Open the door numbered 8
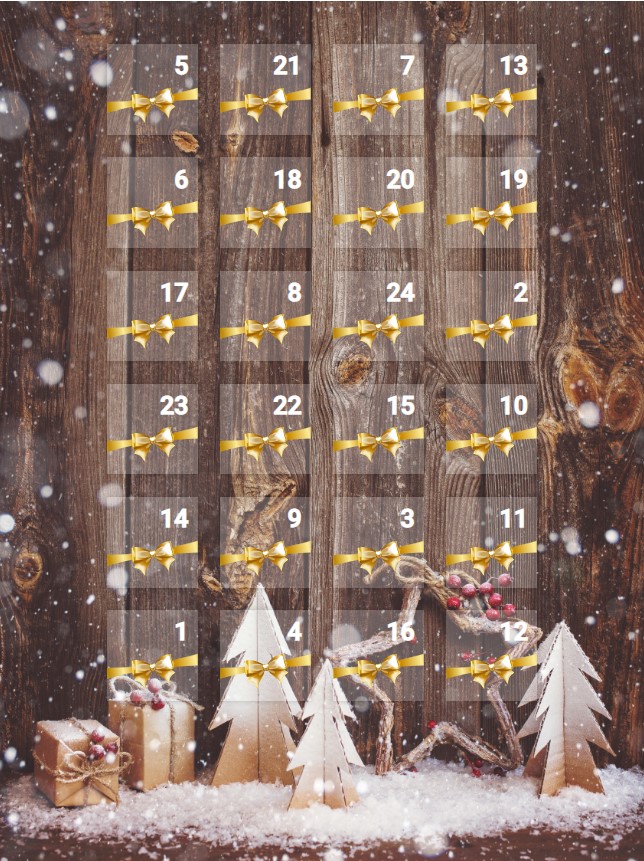Image resolution: width=644 pixels, height=861 pixels. point(265,316)
